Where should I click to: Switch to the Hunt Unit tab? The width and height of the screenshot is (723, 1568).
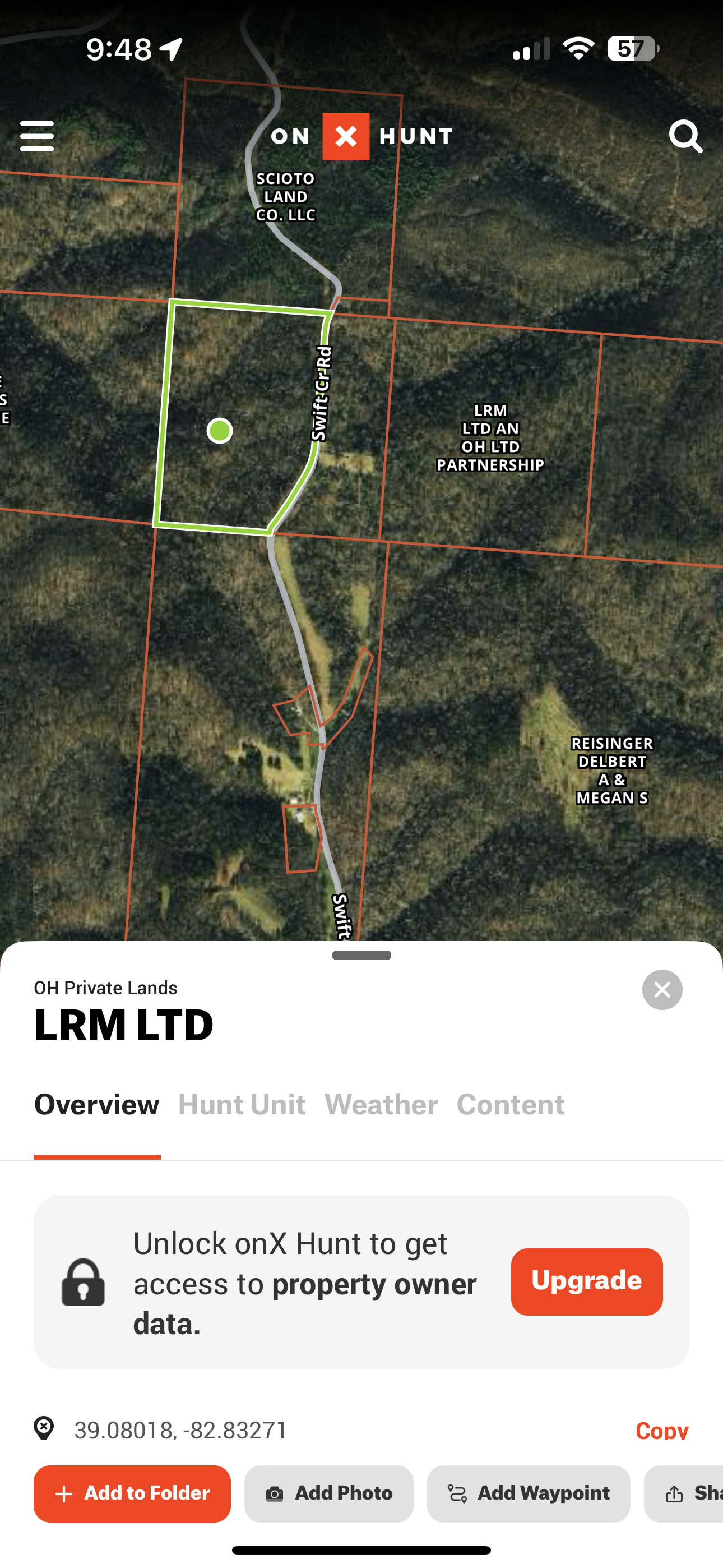[x=242, y=1104]
